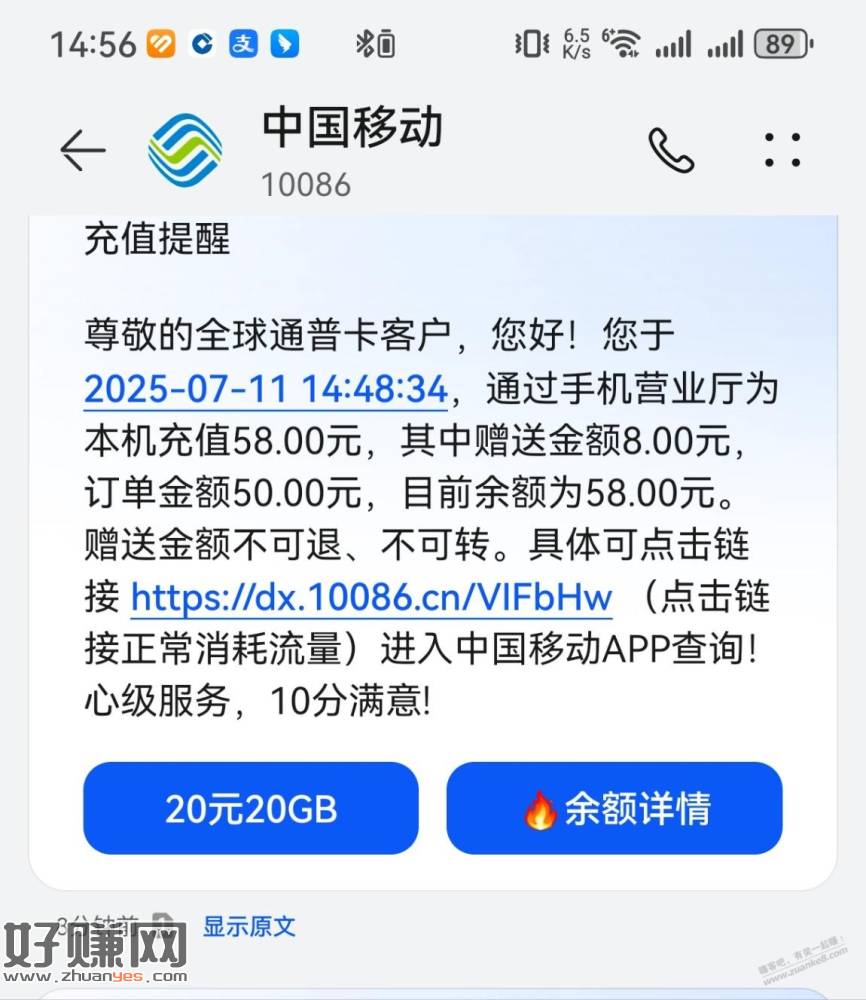Go back from China Mobile conversation
Viewport: 866px width, 1000px height.
coord(82,150)
